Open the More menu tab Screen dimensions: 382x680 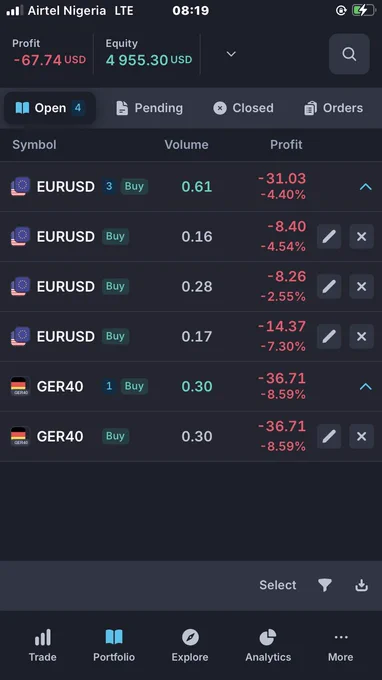tap(340, 645)
